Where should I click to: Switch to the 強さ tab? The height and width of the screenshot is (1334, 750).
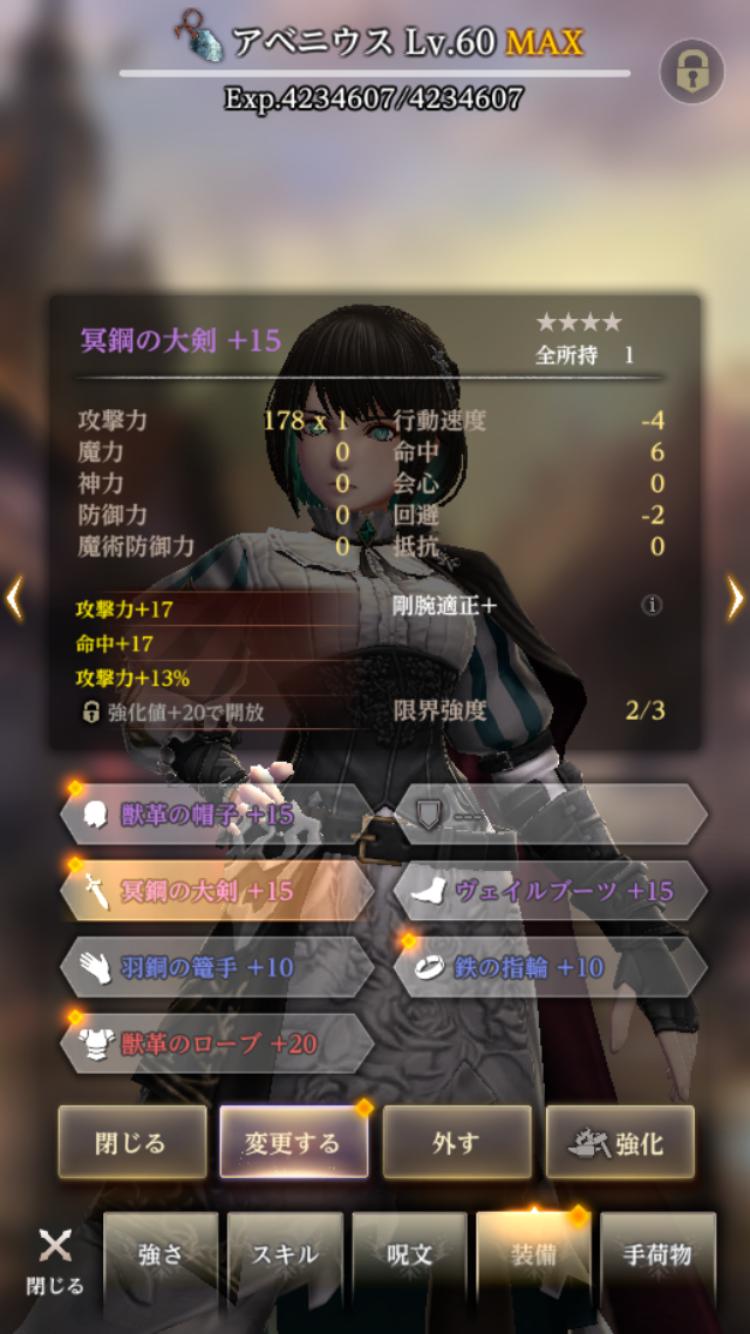click(161, 1256)
